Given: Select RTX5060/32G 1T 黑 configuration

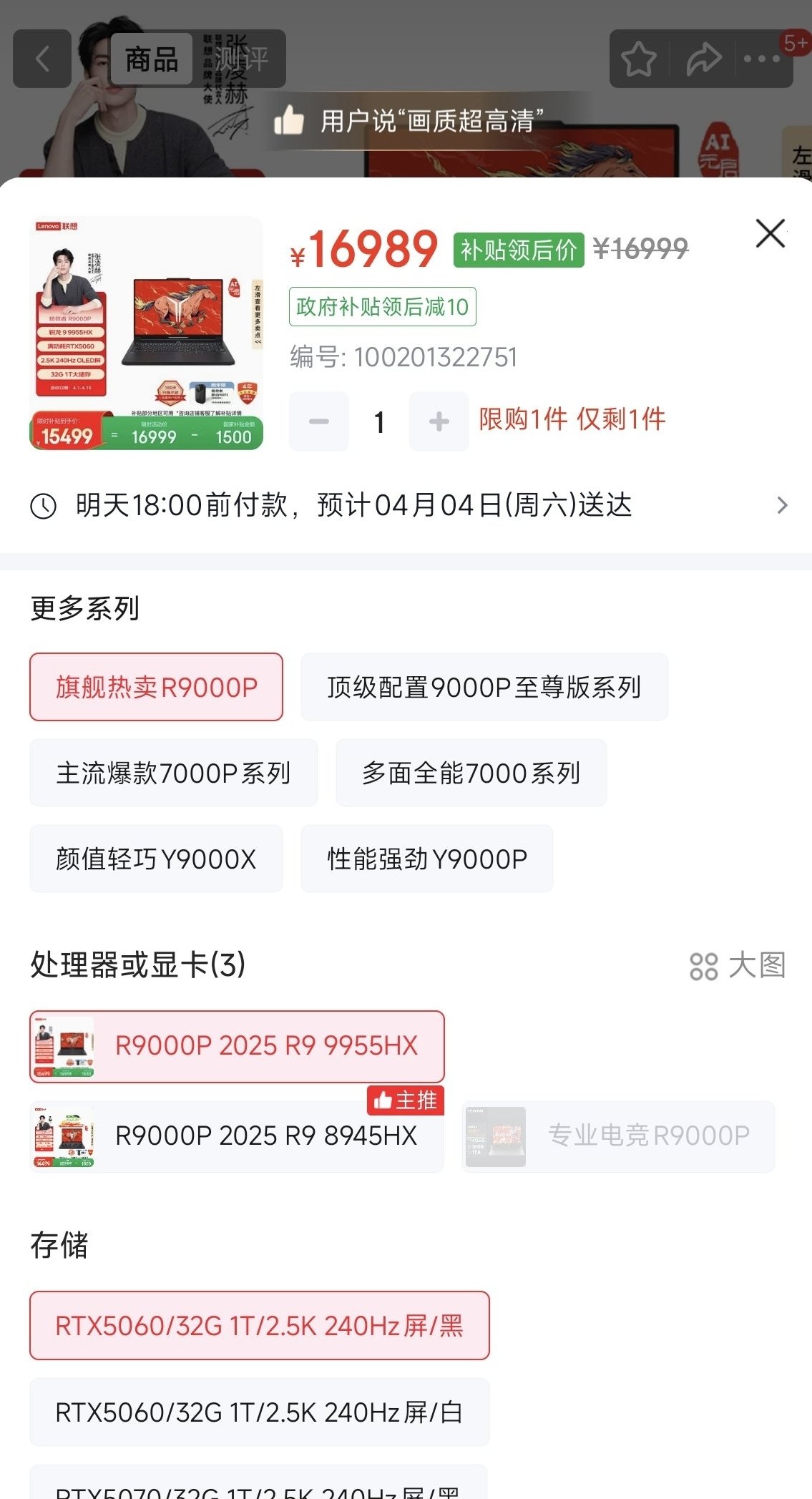Looking at the screenshot, I should (x=259, y=1326).
